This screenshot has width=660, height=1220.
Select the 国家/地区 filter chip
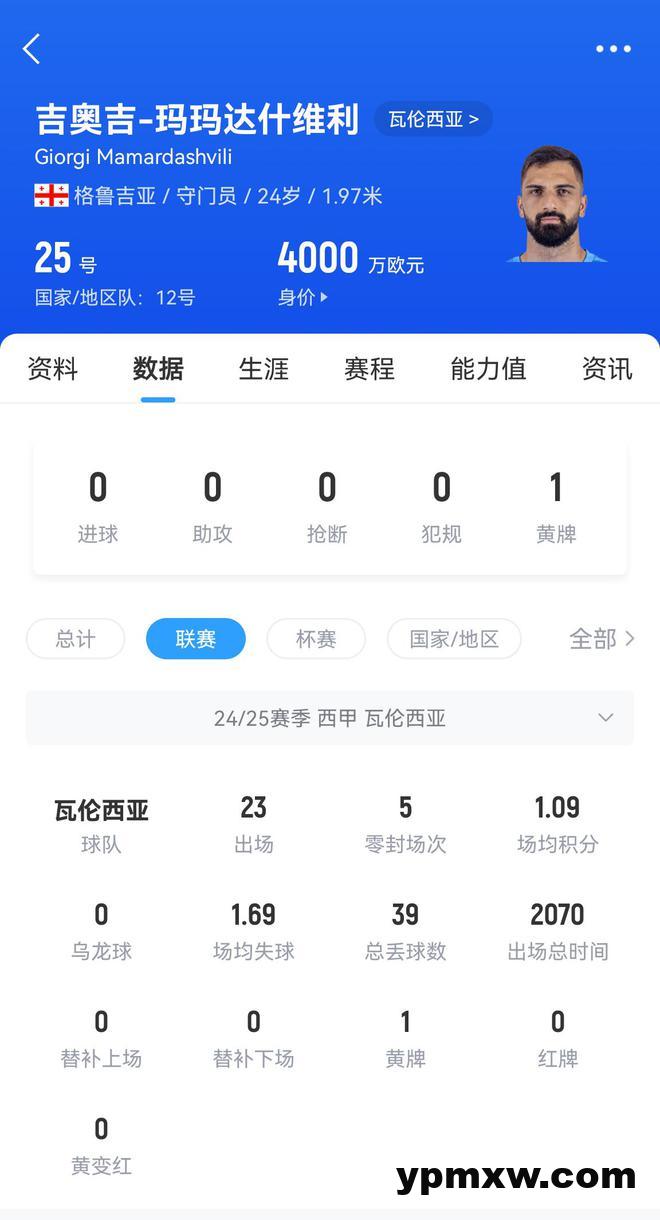click(x=454, y=639)
